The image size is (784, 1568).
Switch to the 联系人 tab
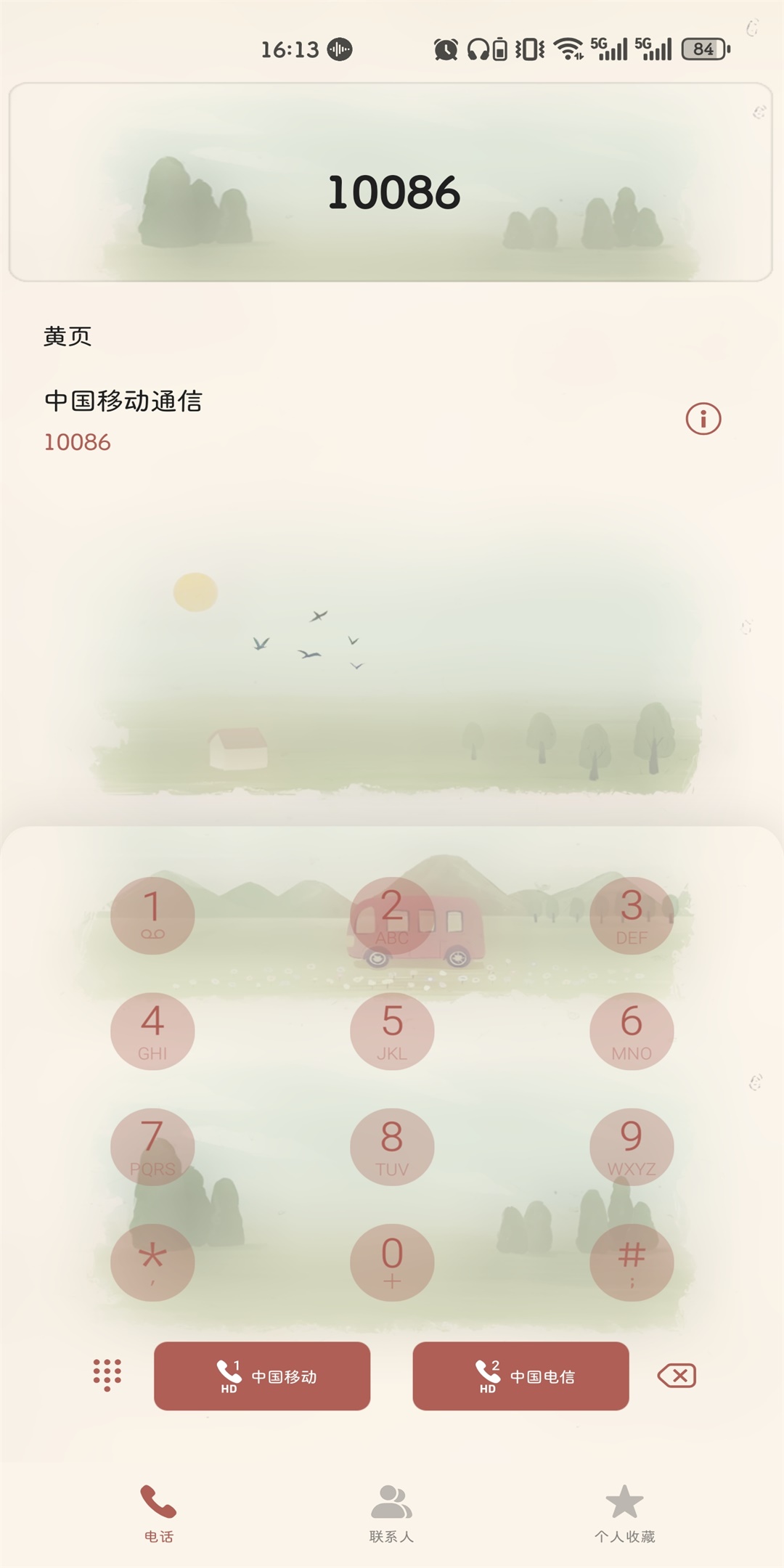point(391,1513)
